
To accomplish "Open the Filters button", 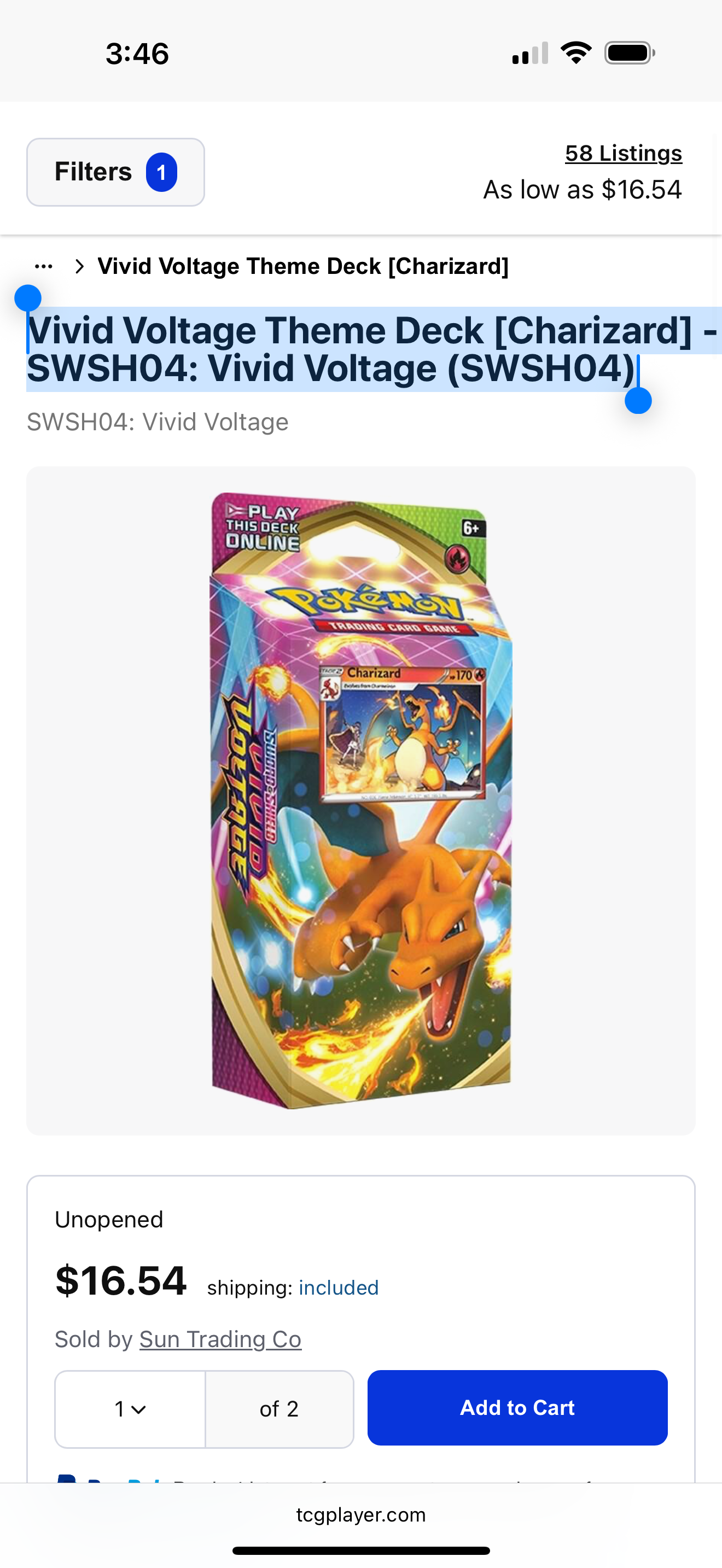I will click(115, 172).
